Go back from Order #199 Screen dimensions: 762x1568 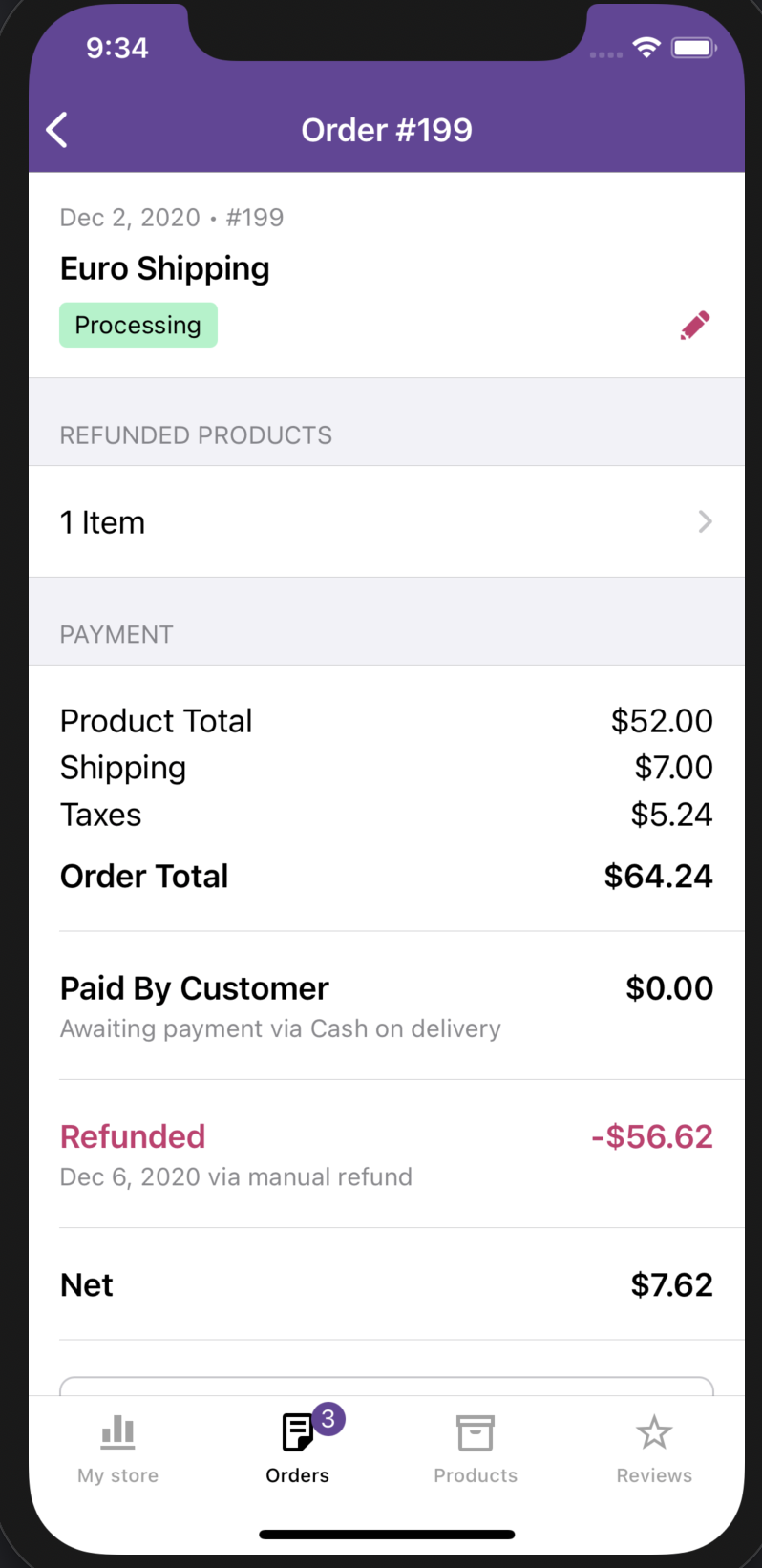(57, 130)
